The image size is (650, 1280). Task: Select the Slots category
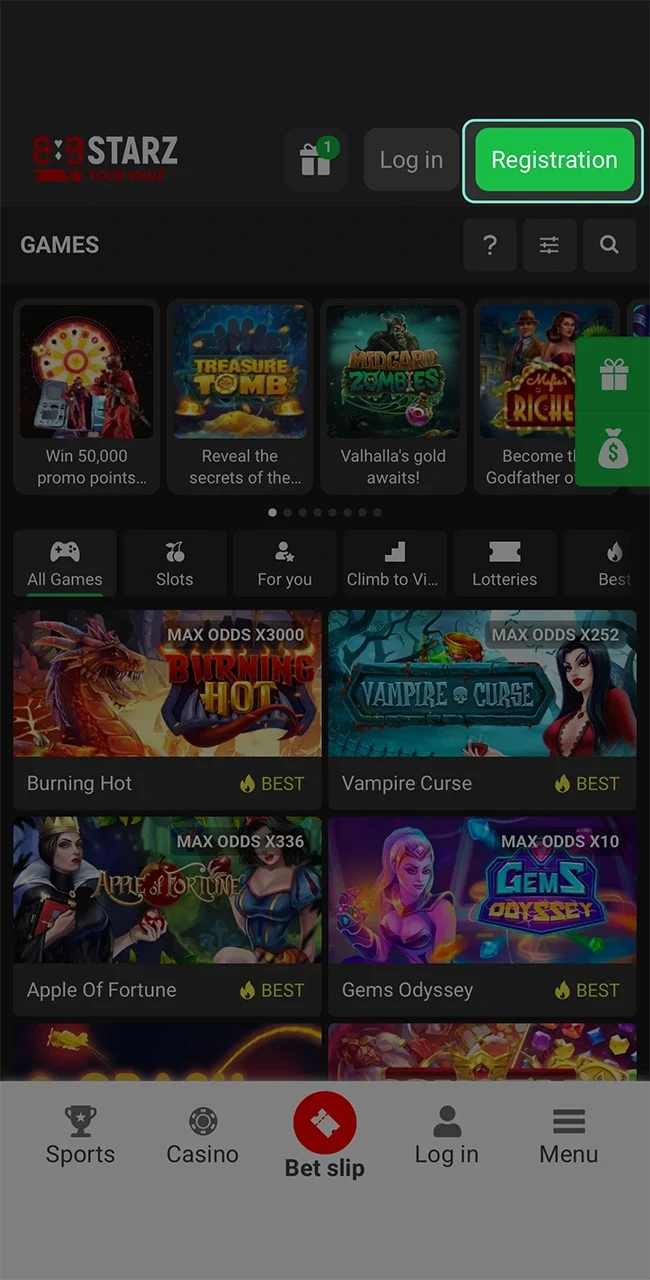click(x=175, y=564)
